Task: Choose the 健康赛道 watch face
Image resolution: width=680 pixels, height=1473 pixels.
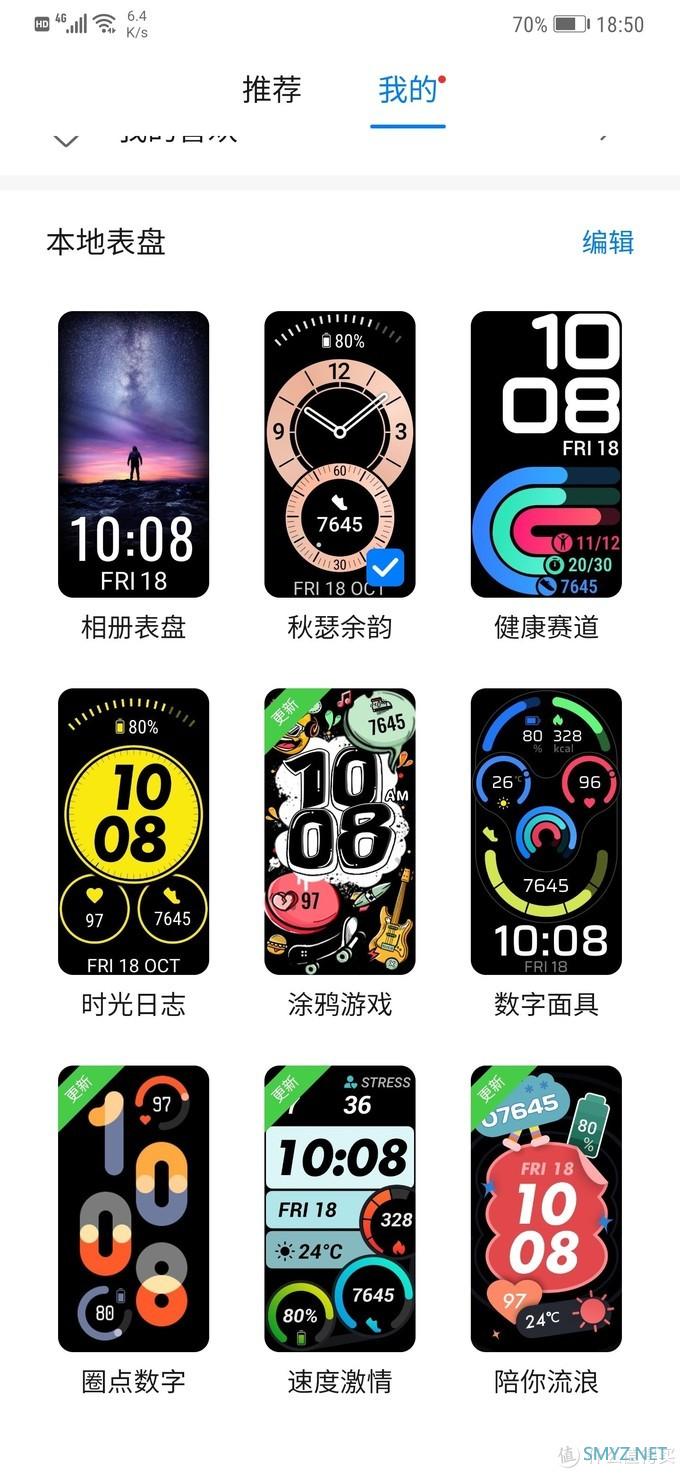Action: (x=546, y=454)
